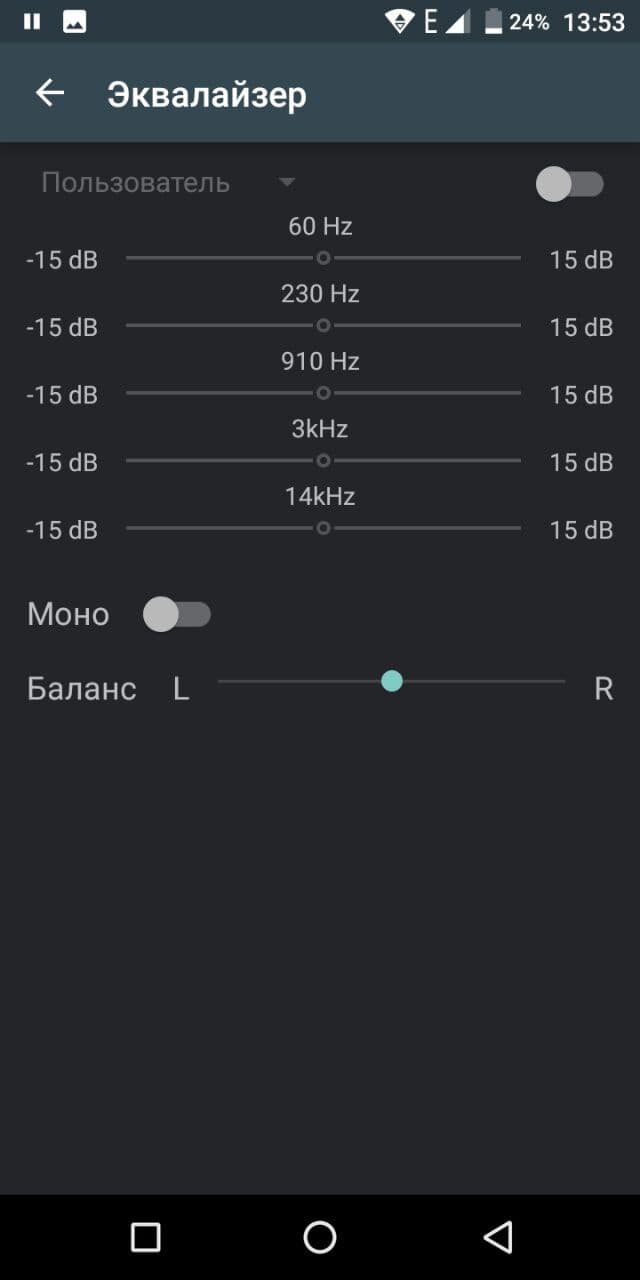640x1280 pixels.
Task: Tap the 60 Hz band slider
Action: pos(323,258)
